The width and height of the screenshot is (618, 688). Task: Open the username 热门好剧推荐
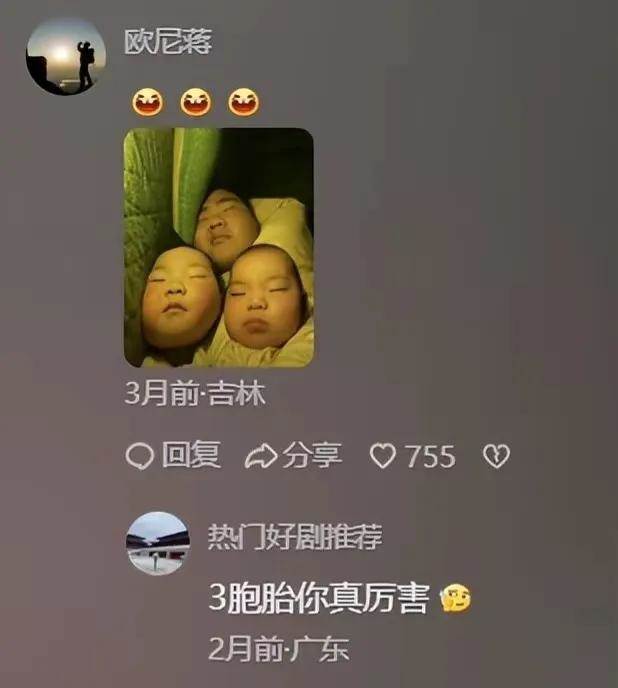tap(294, 537)
